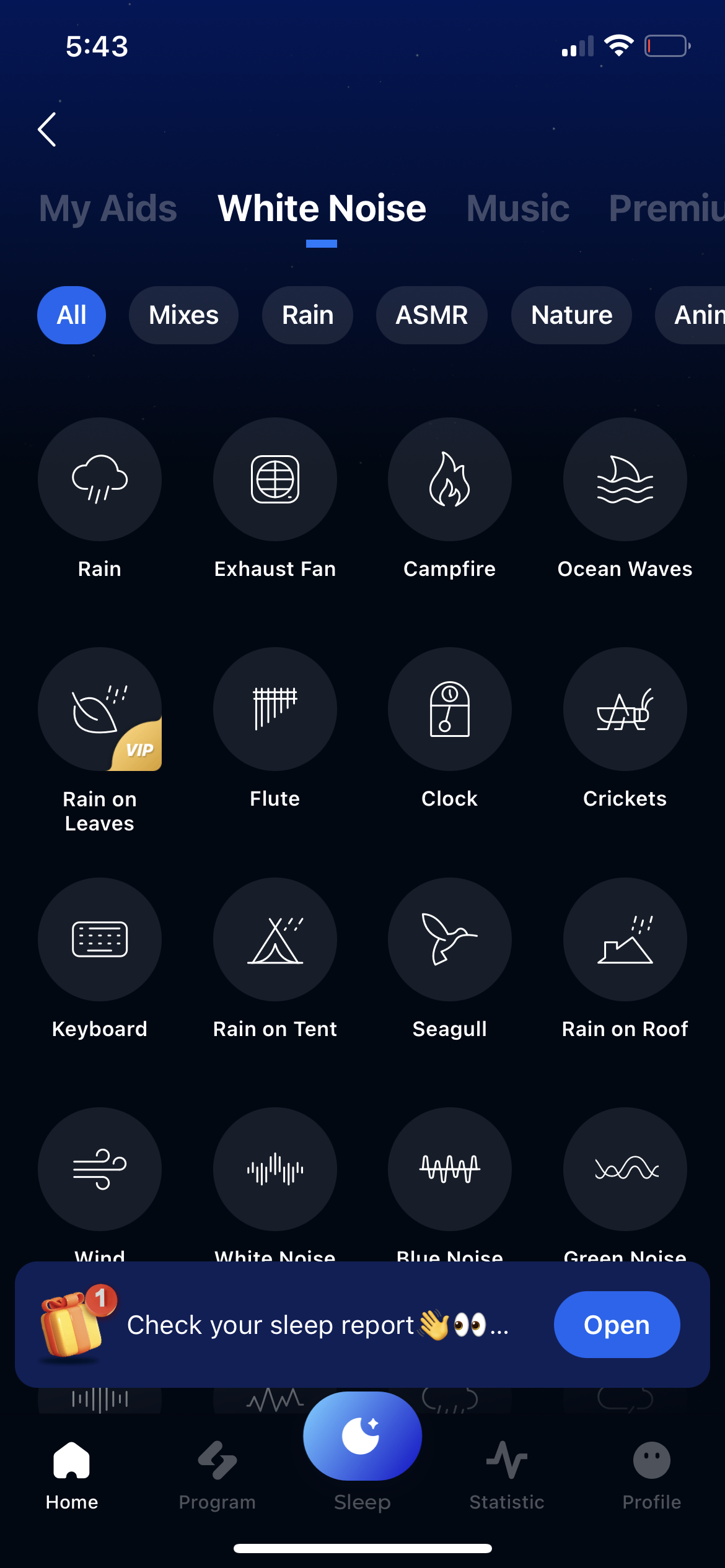Open the VIP Rain on Leaves sound
The width and height of the screenshot is (725, 1568).
tap(99, 709)
